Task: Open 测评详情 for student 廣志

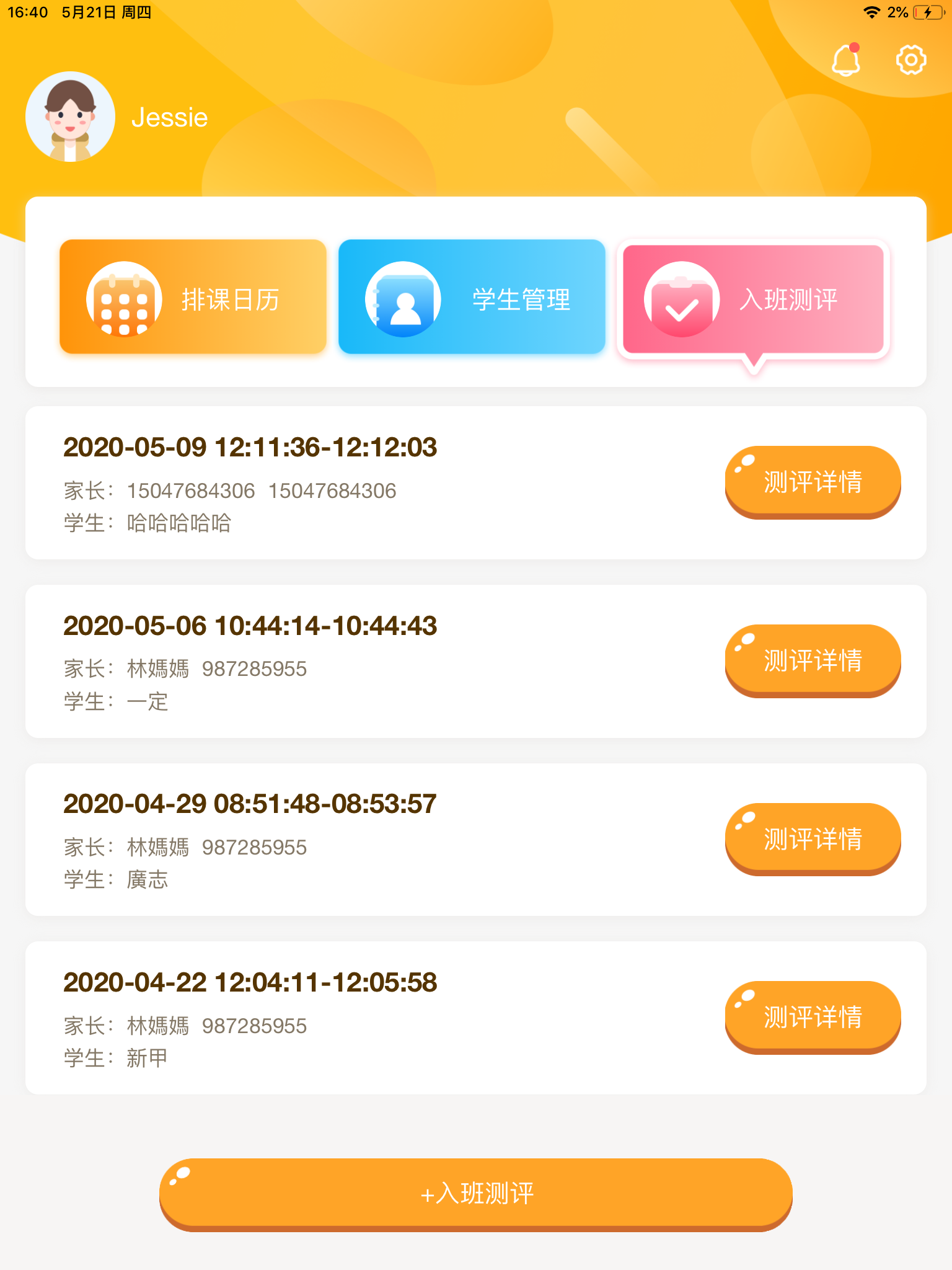Action: click(812, 838)
